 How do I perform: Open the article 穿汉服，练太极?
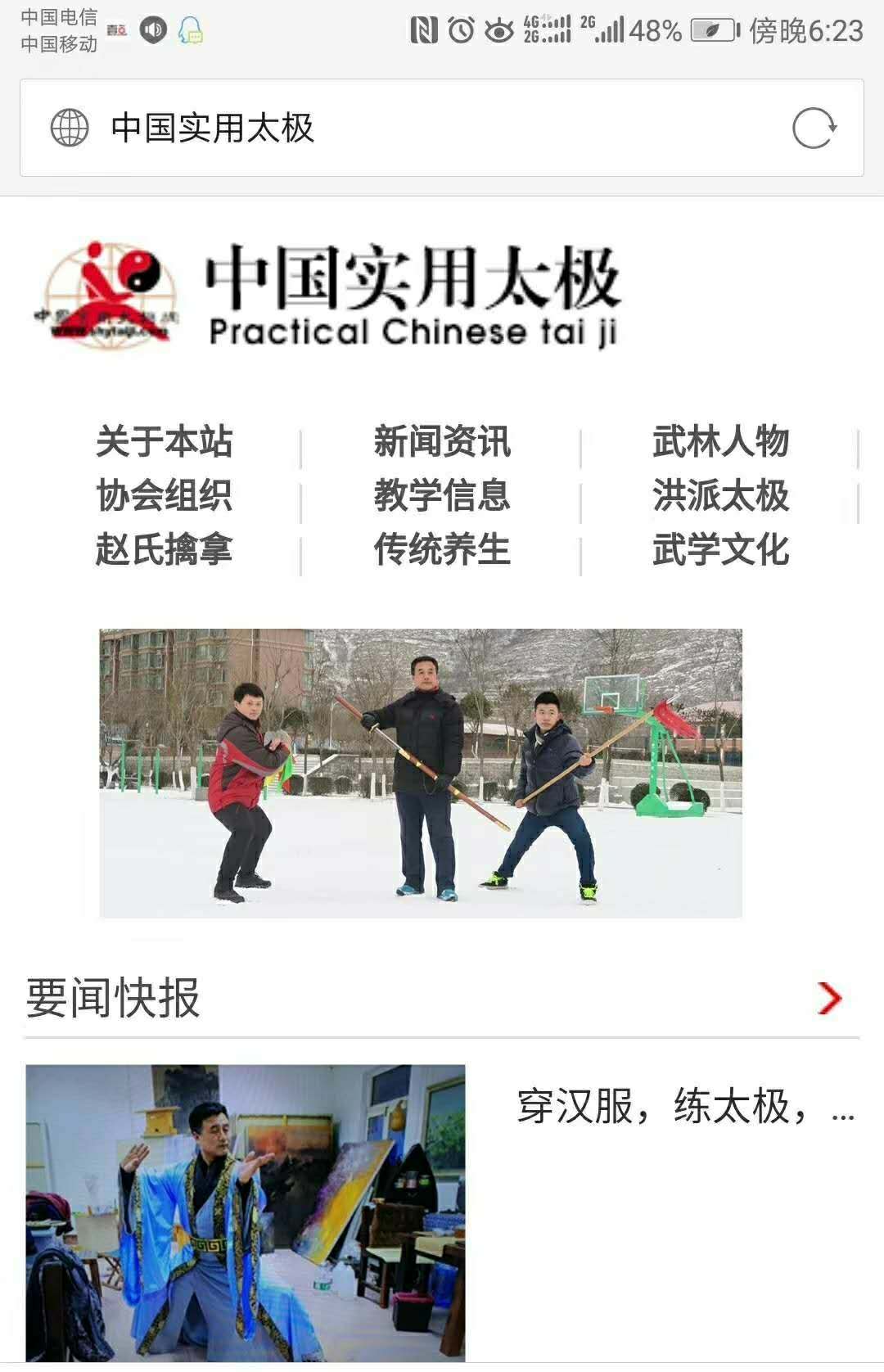click(684, 1108)
